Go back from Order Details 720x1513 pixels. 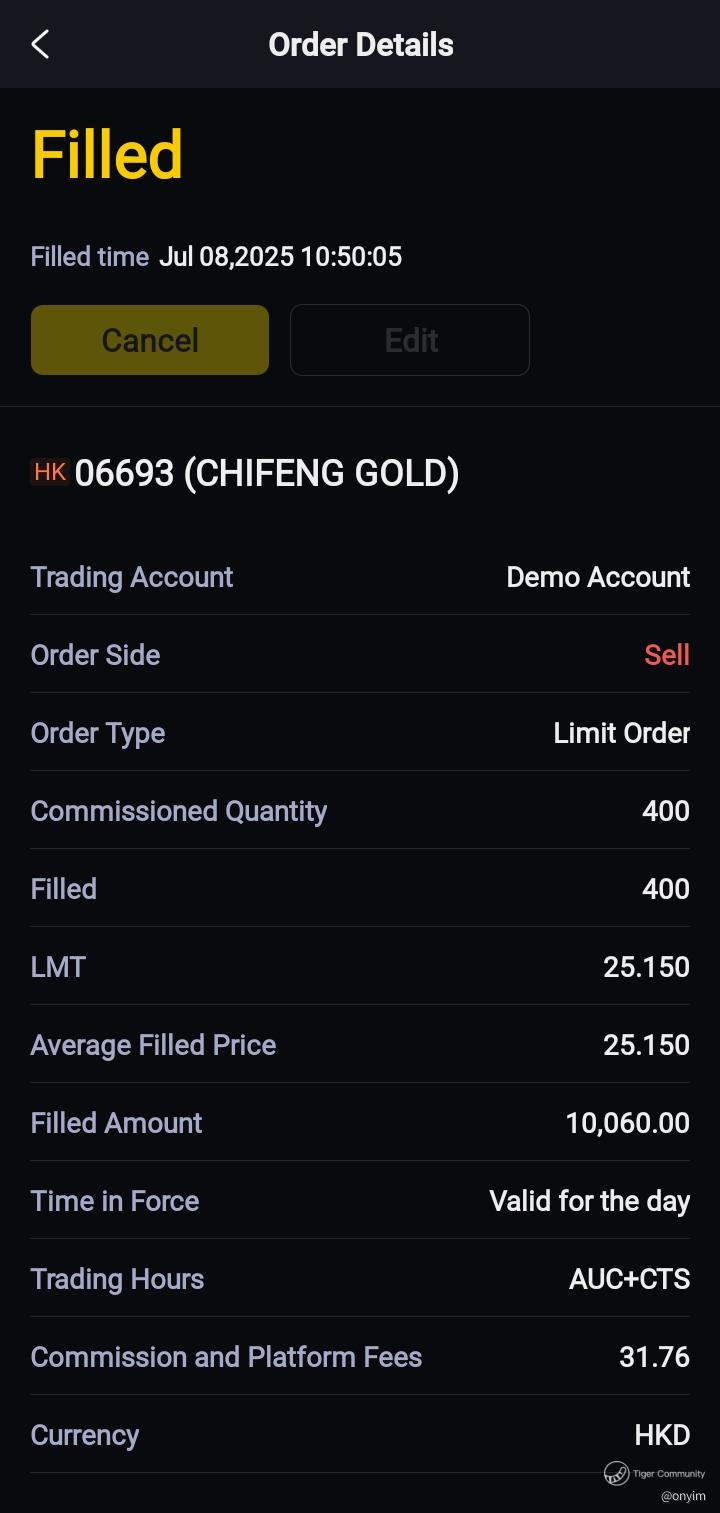click(40, 44)
